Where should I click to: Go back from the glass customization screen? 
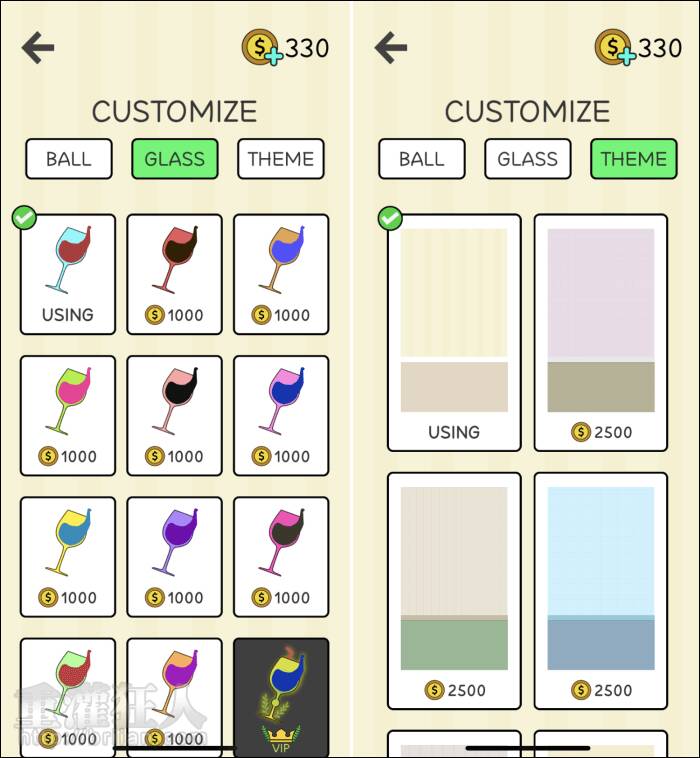(x=38, y=48)
